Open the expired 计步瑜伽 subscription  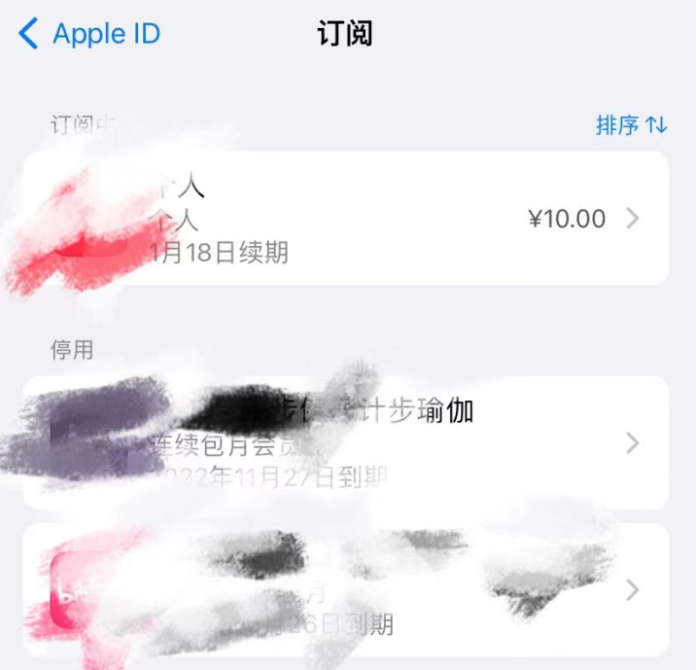tap(400, 441)
